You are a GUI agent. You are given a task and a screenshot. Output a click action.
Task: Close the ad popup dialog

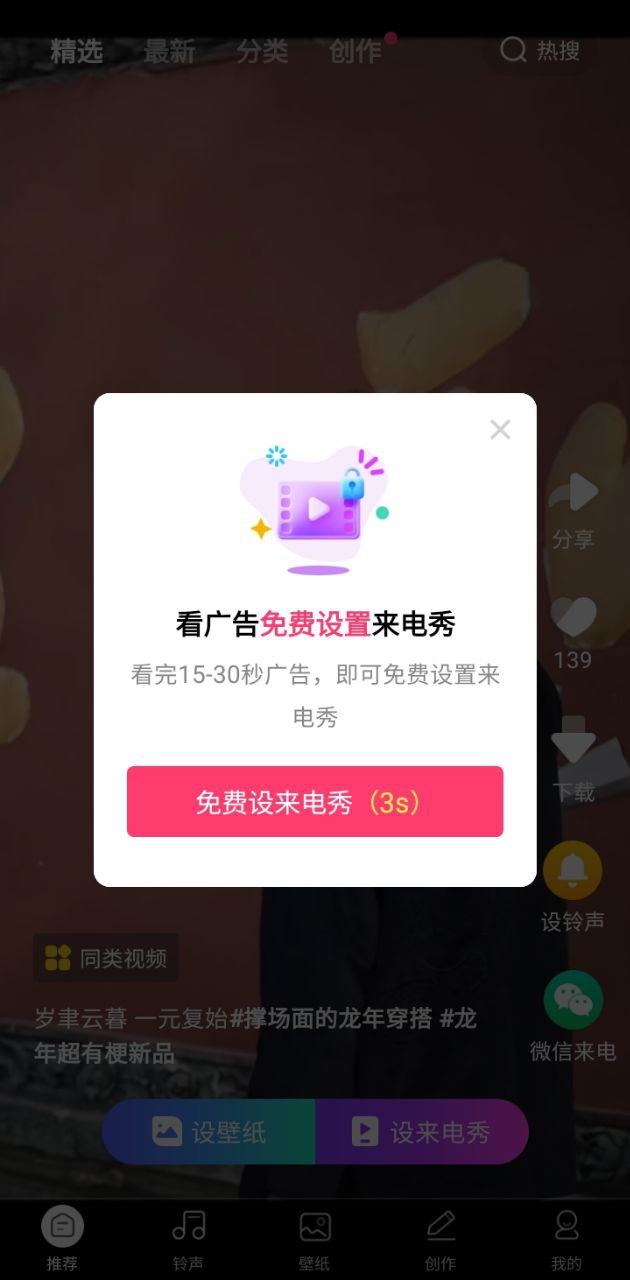500,429
